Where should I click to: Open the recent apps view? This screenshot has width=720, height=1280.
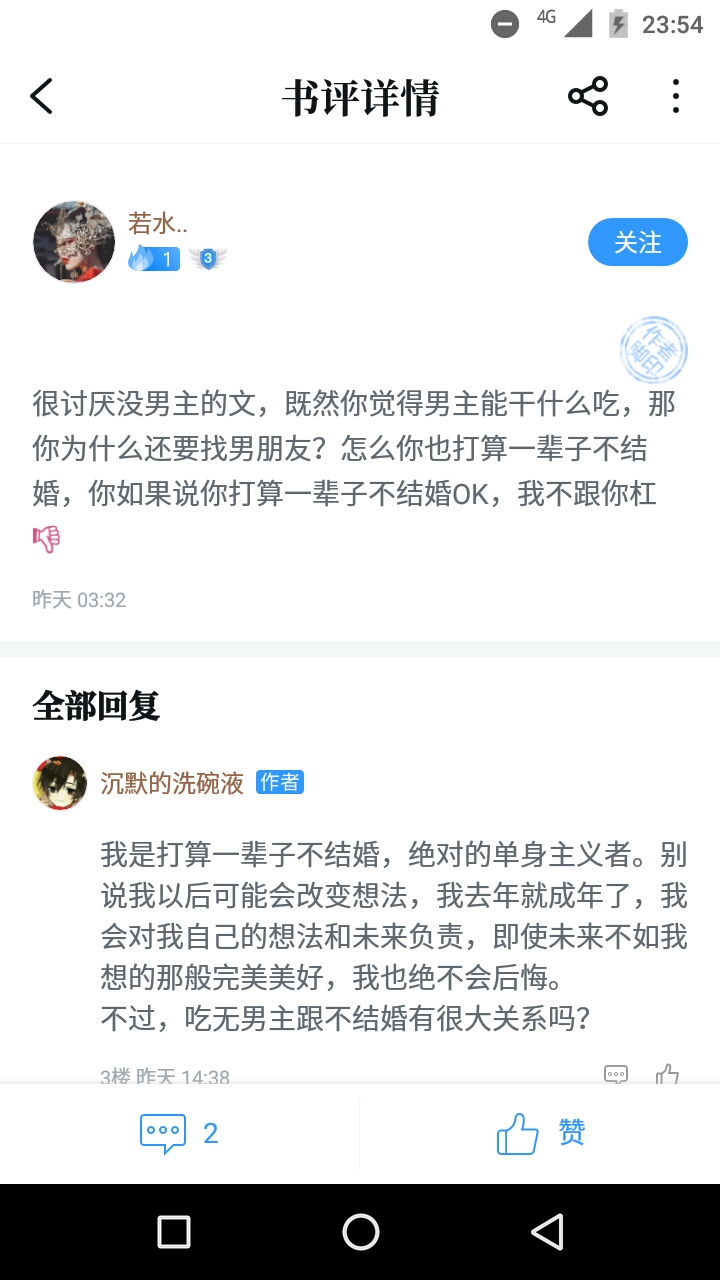(x=174, y=1232)
